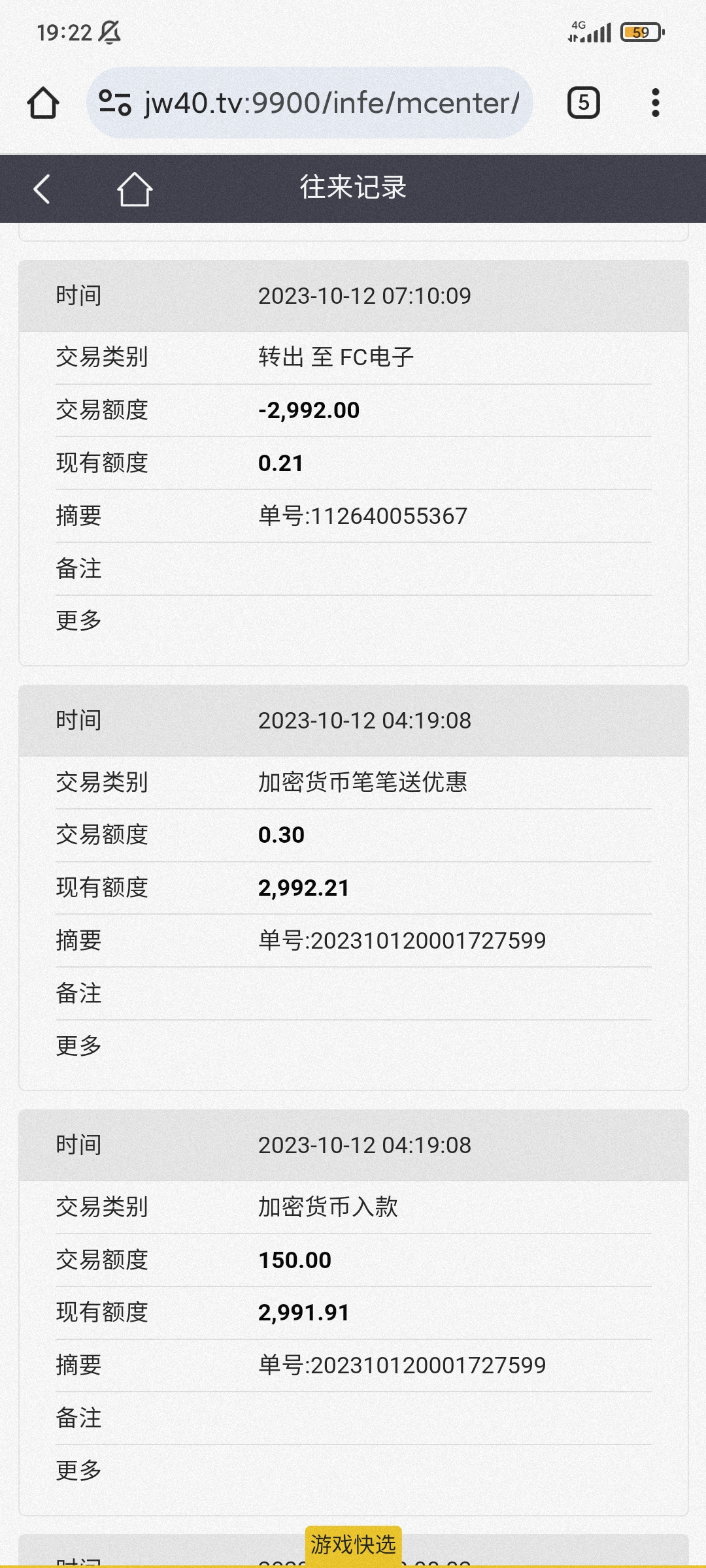Edit the jw40.tv address bar

point(331,103)
